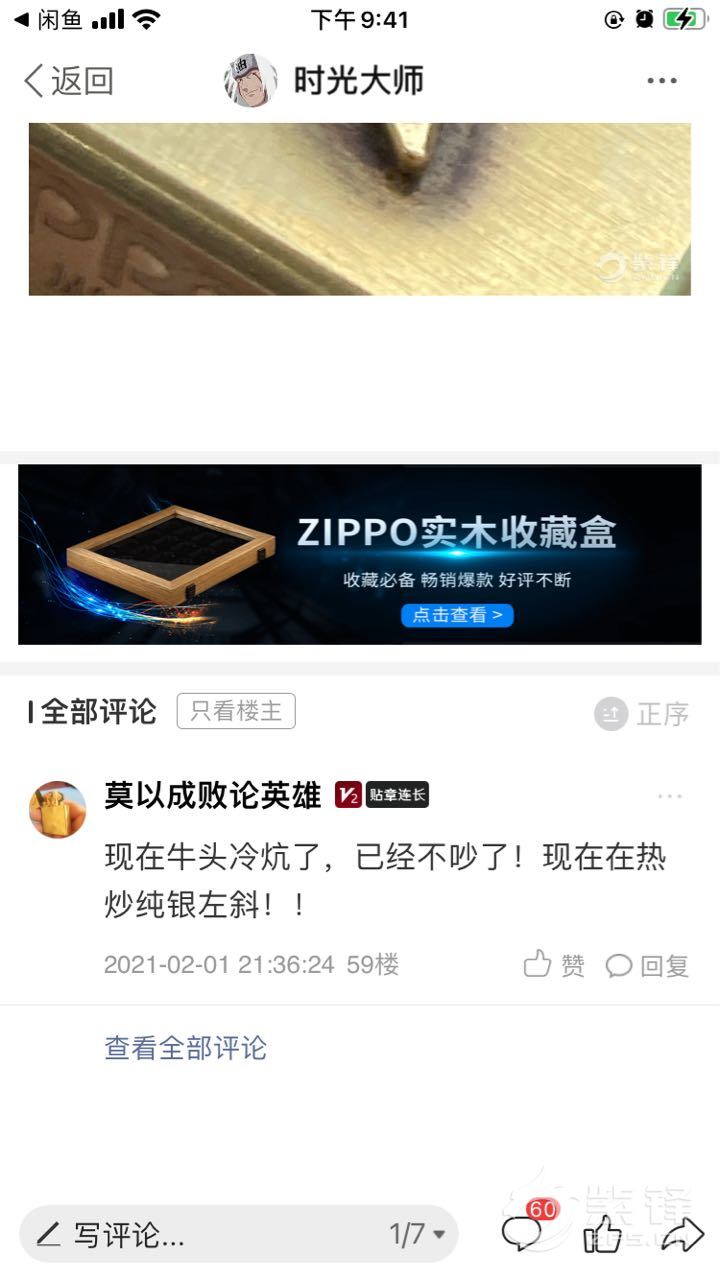Reply to 莫以成败论英雄's comment
Viewport: 720px width, 1280px height.
pos(648,965)
